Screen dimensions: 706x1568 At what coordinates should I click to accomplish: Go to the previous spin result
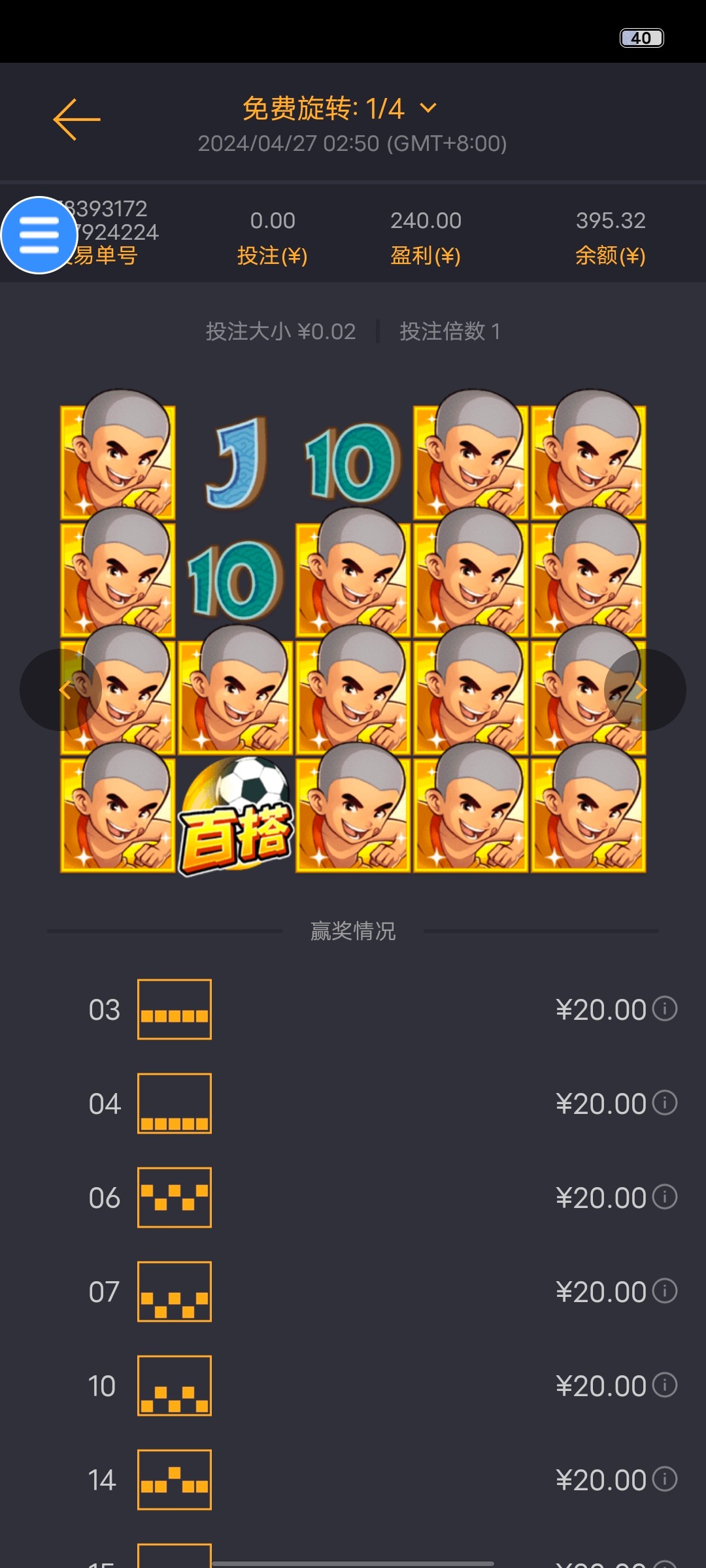coord(61,690)
